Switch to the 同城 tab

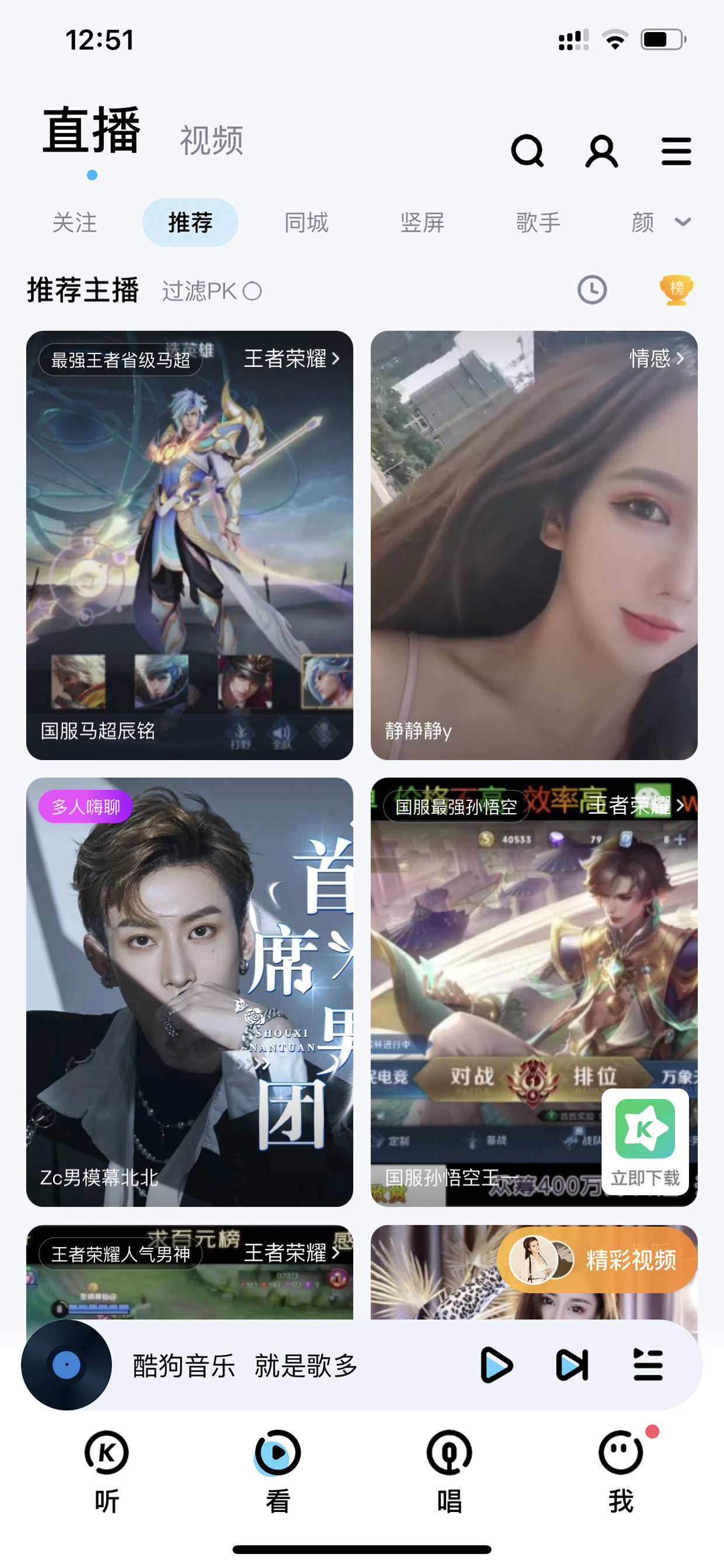(x=306, y=222)
